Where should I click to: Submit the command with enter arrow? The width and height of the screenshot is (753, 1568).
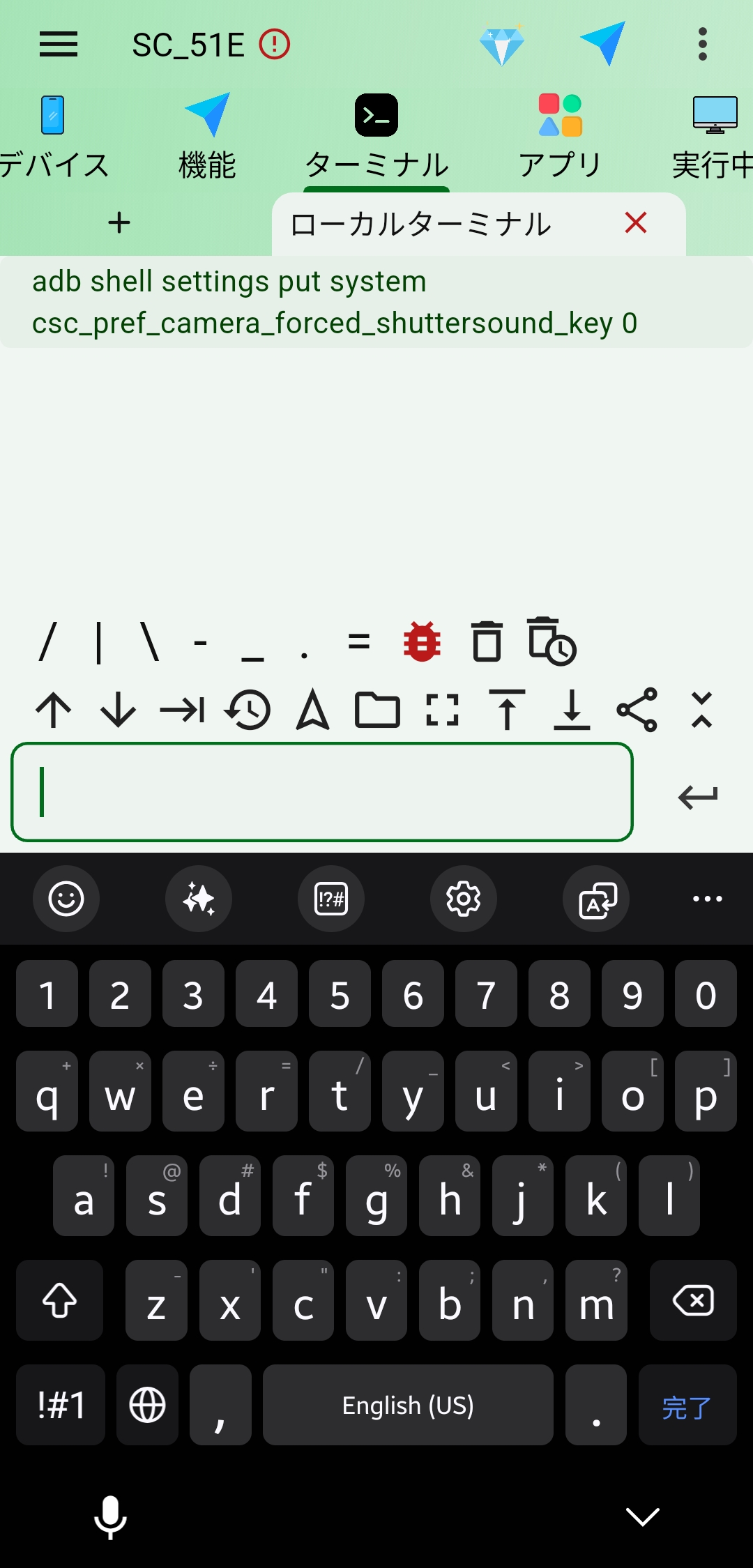click(697, 796)
